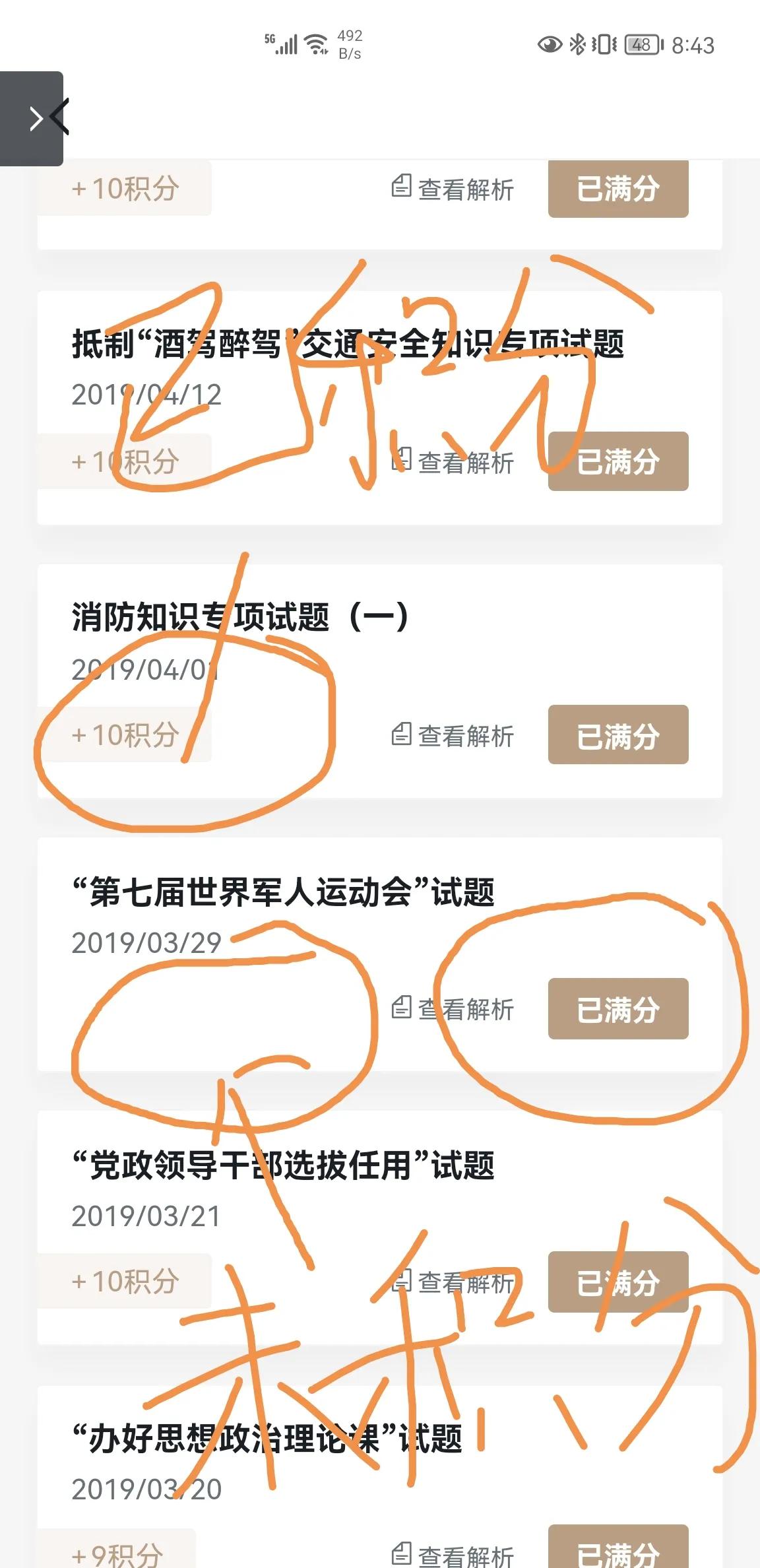Open 查看解析 for 消防知识专项试题（一）

(x=453, y=735)
